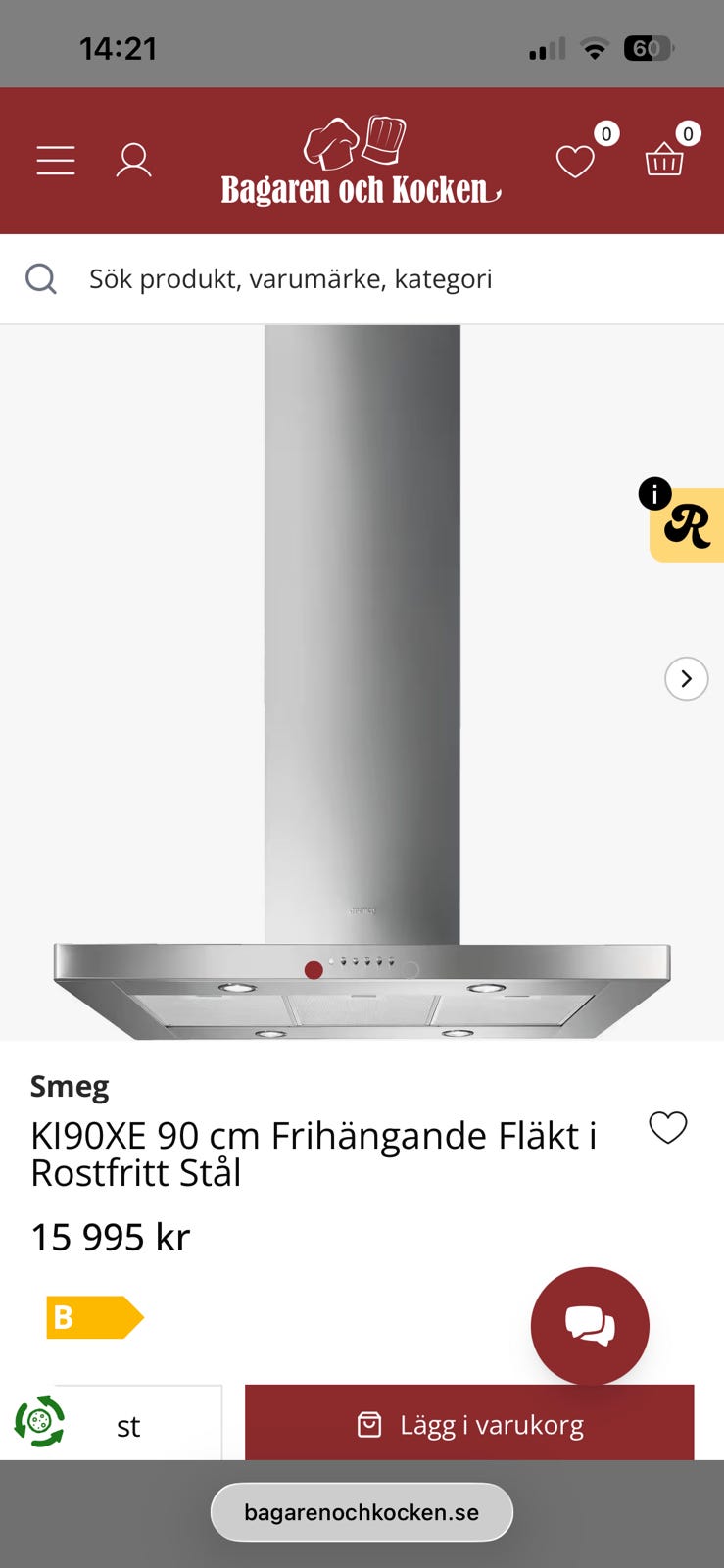724x1568 pixels.
Task: Show next product image
Action: coord(686,678)
